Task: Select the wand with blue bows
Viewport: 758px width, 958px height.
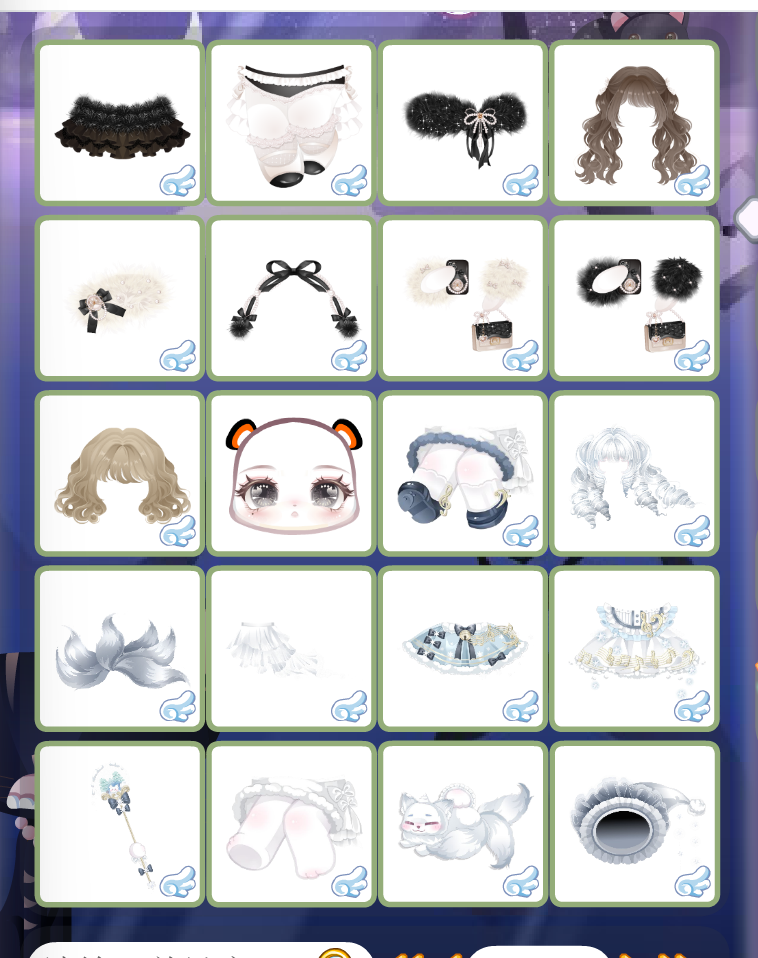Action: click(119, 823)
